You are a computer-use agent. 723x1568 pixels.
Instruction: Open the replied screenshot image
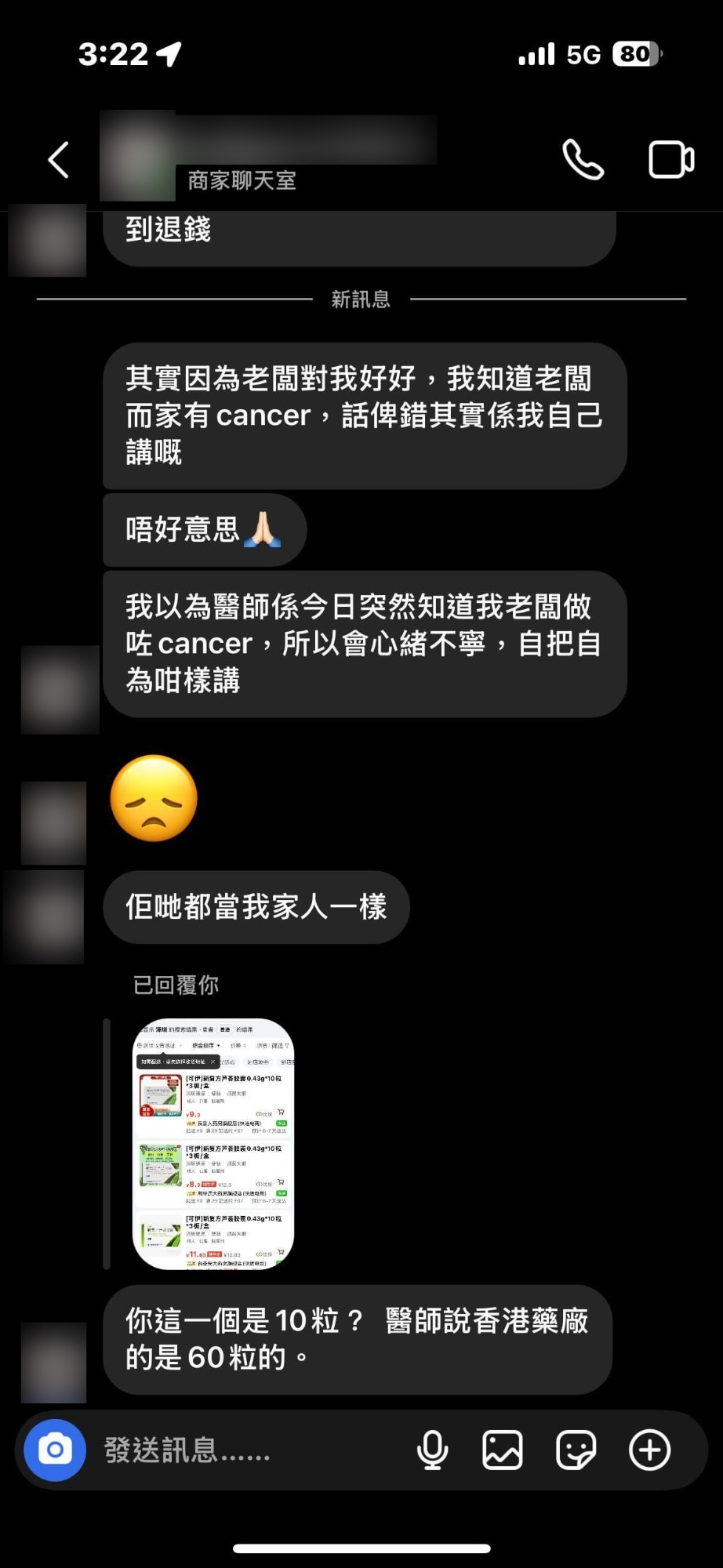(213, 1143)
